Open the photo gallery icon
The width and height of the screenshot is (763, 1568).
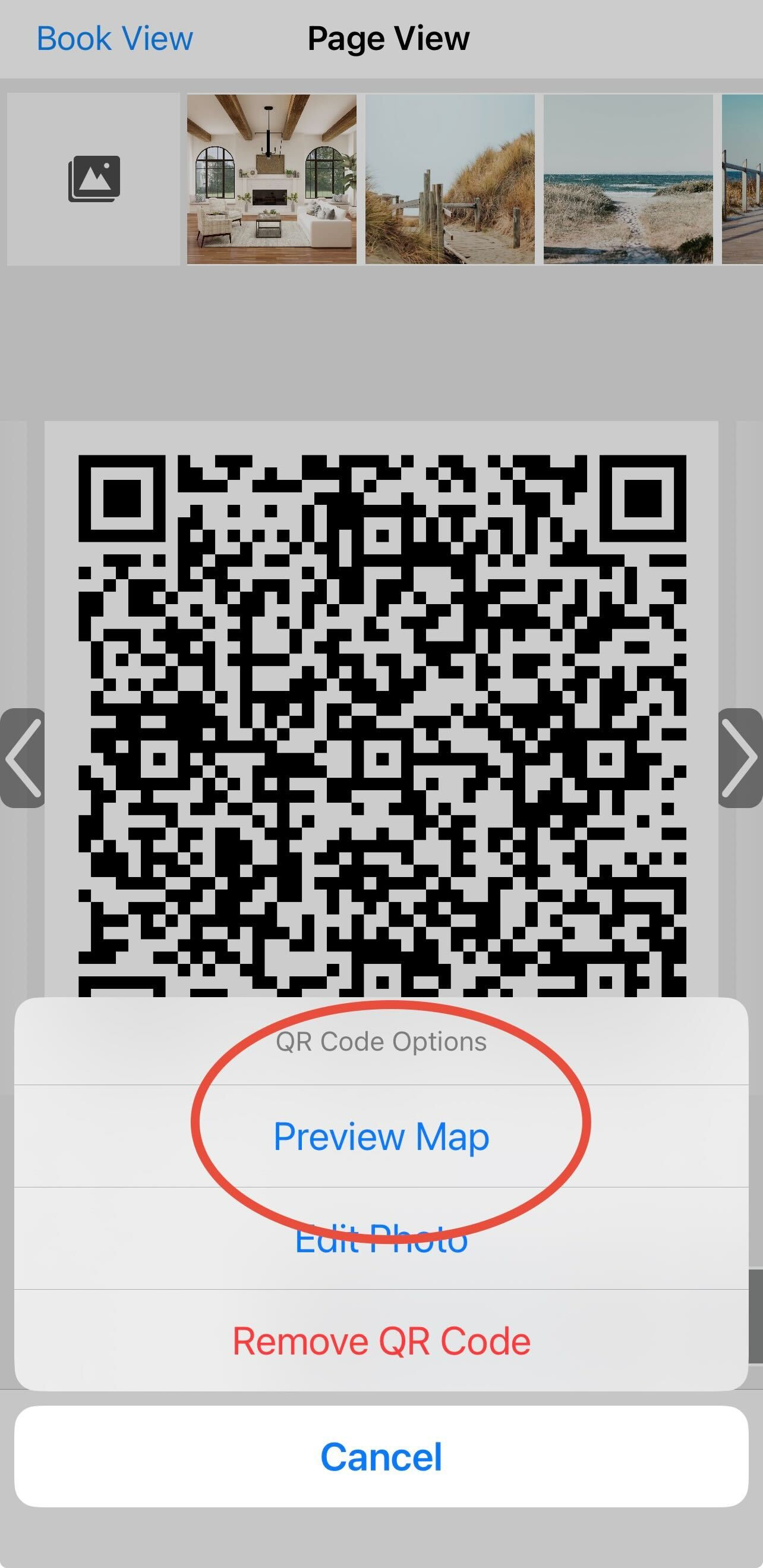point(94,179)
